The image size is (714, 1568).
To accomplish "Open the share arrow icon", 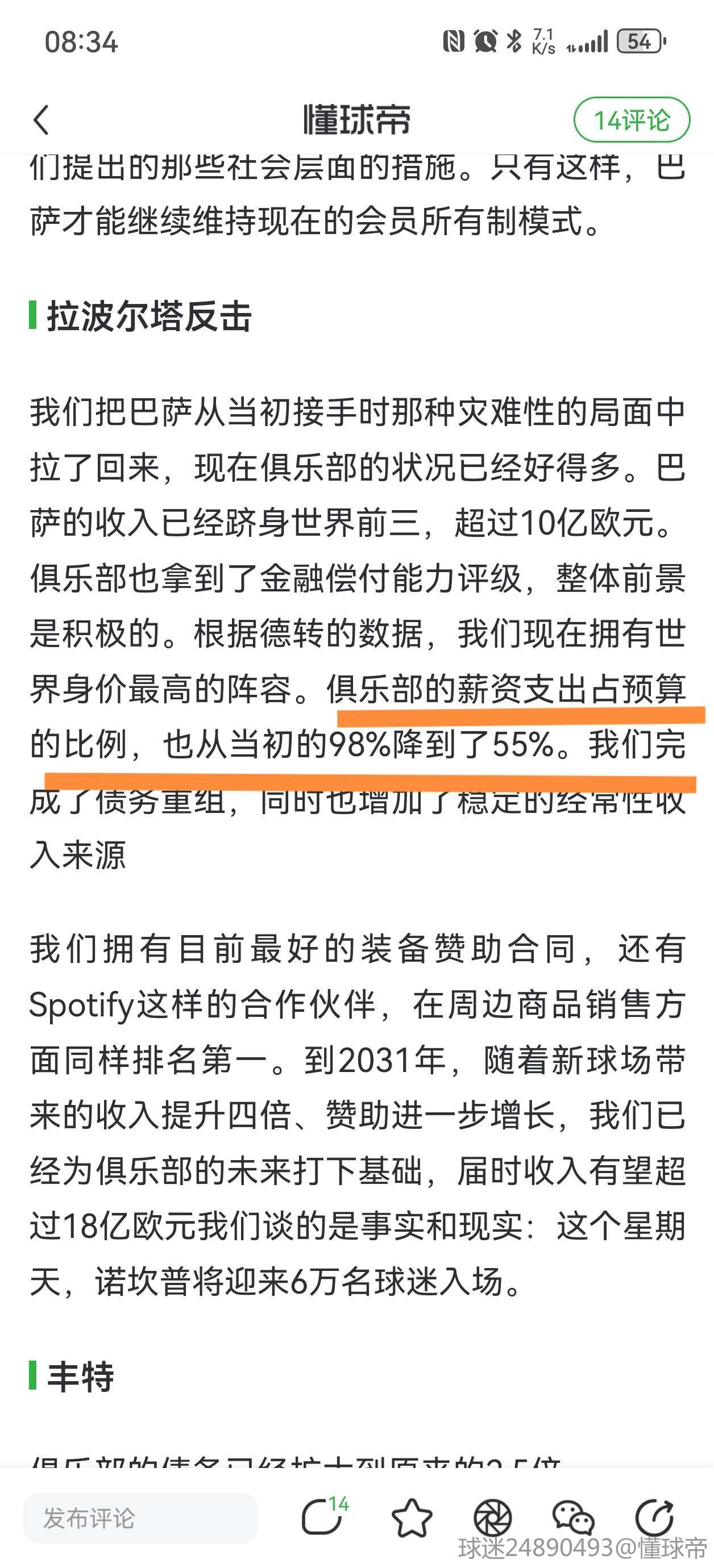I will coord(654,1518).
